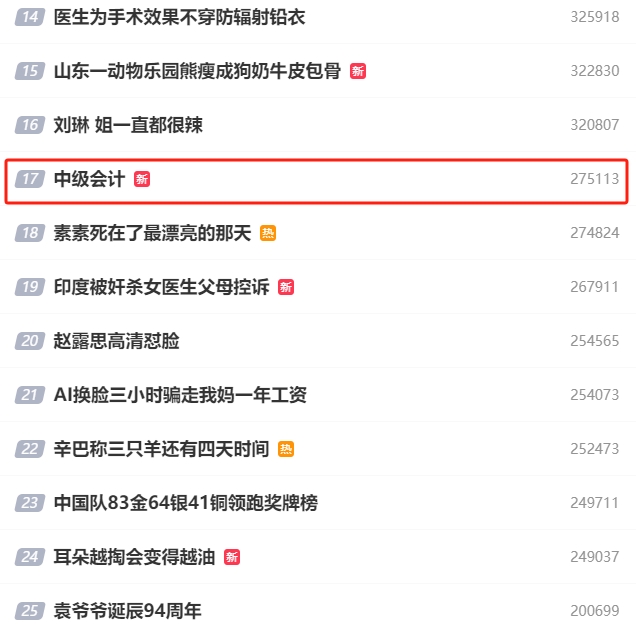View the new topic 耳朵越掏会变得越油
Image resolution: width=636 pixels, height=633 pixels.
point(134,557)
